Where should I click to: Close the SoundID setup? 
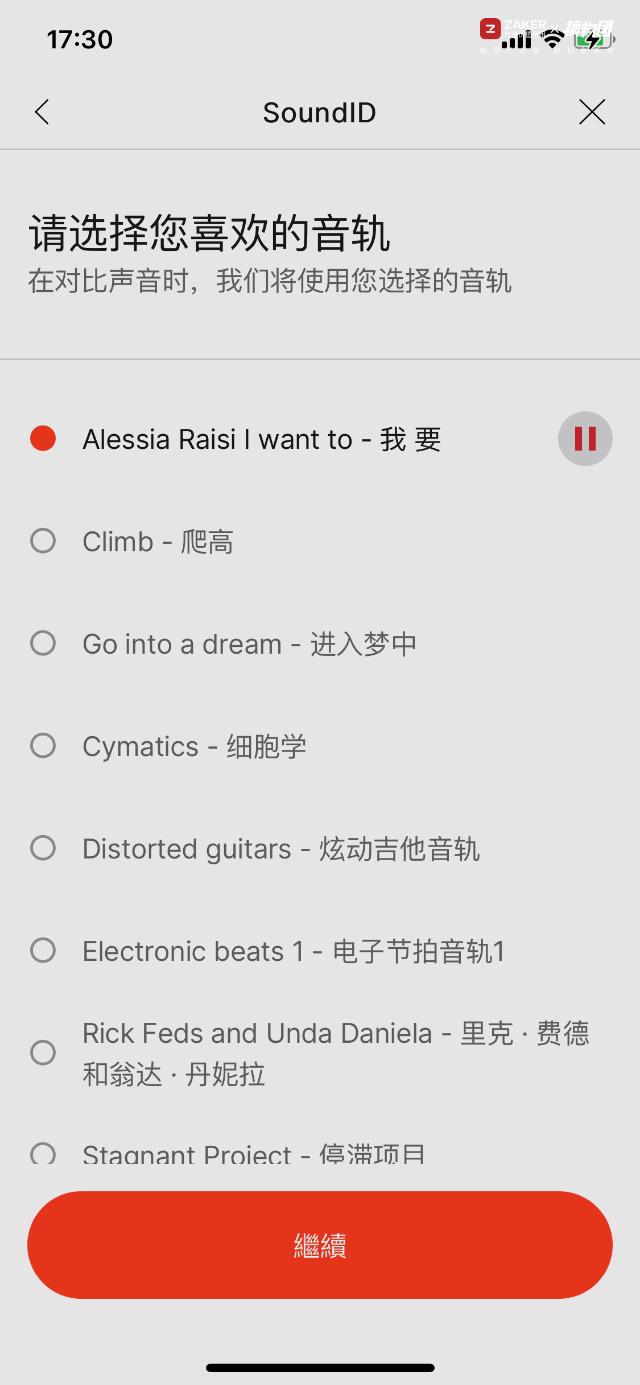coord(592,112)
